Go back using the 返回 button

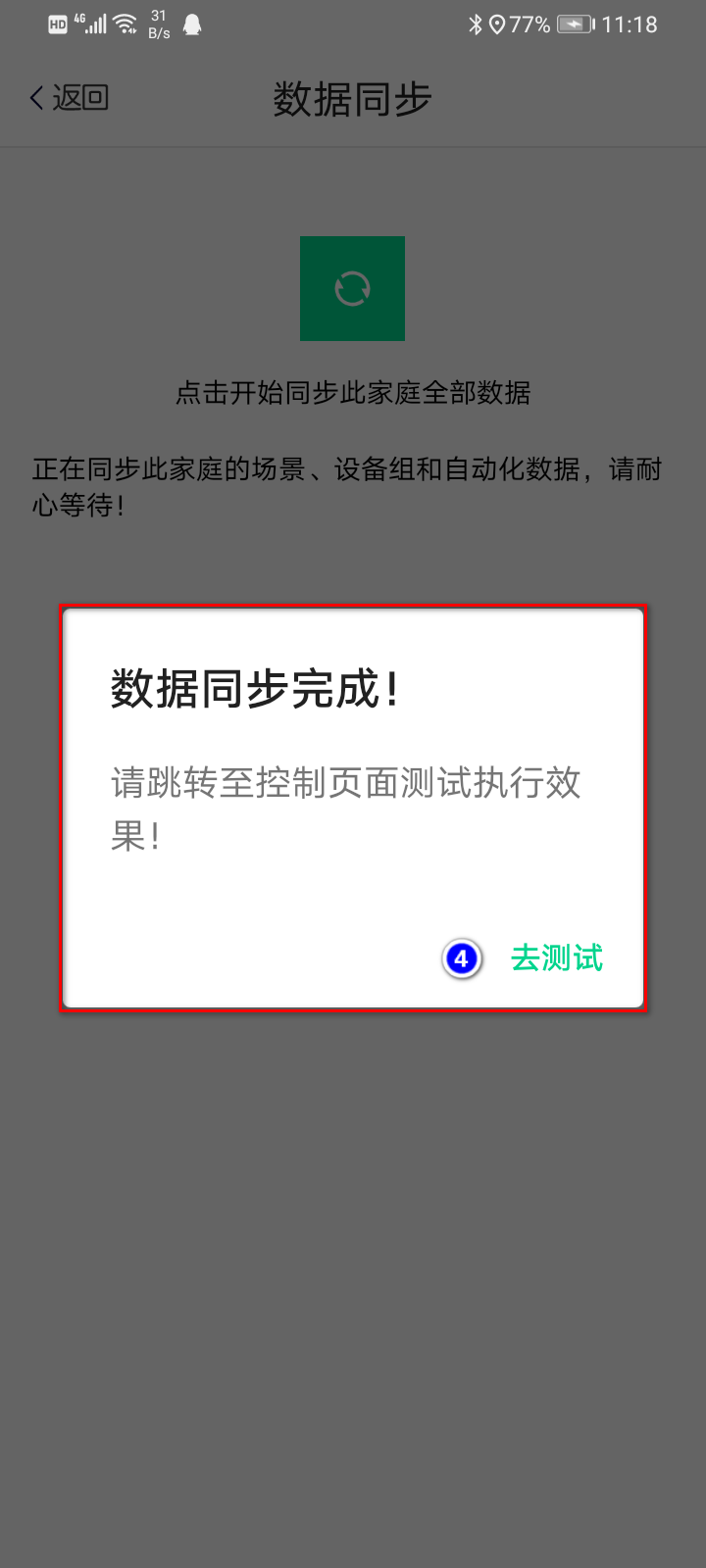pyautogui.click(x=69, y=98)
